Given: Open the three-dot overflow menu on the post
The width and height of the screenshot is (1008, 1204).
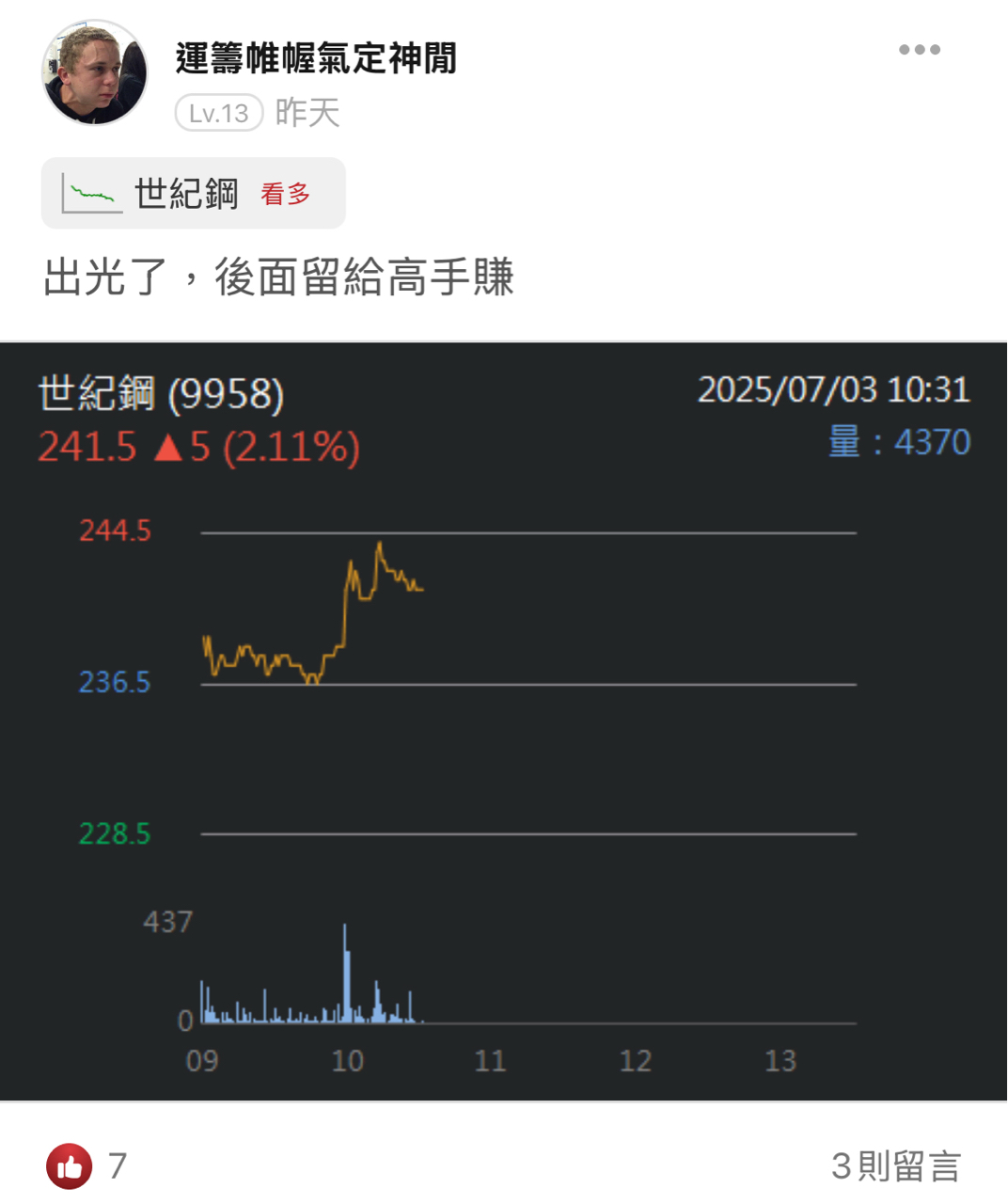Looking at the screenshot, I should click(919, 50).
